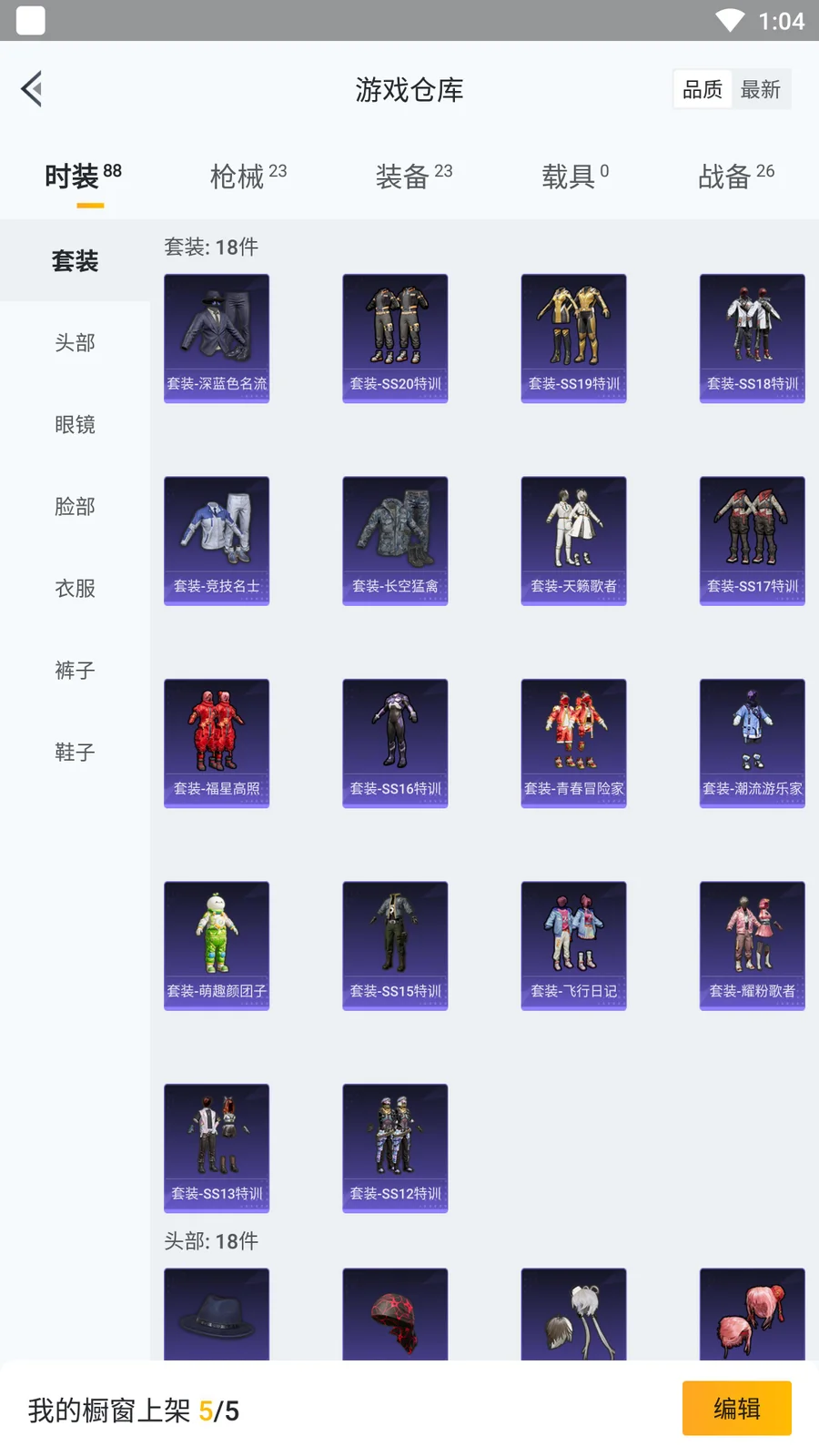Open the 战备 tab
The width and height of the screenshot is (819, 1456).
click(735, 176)
